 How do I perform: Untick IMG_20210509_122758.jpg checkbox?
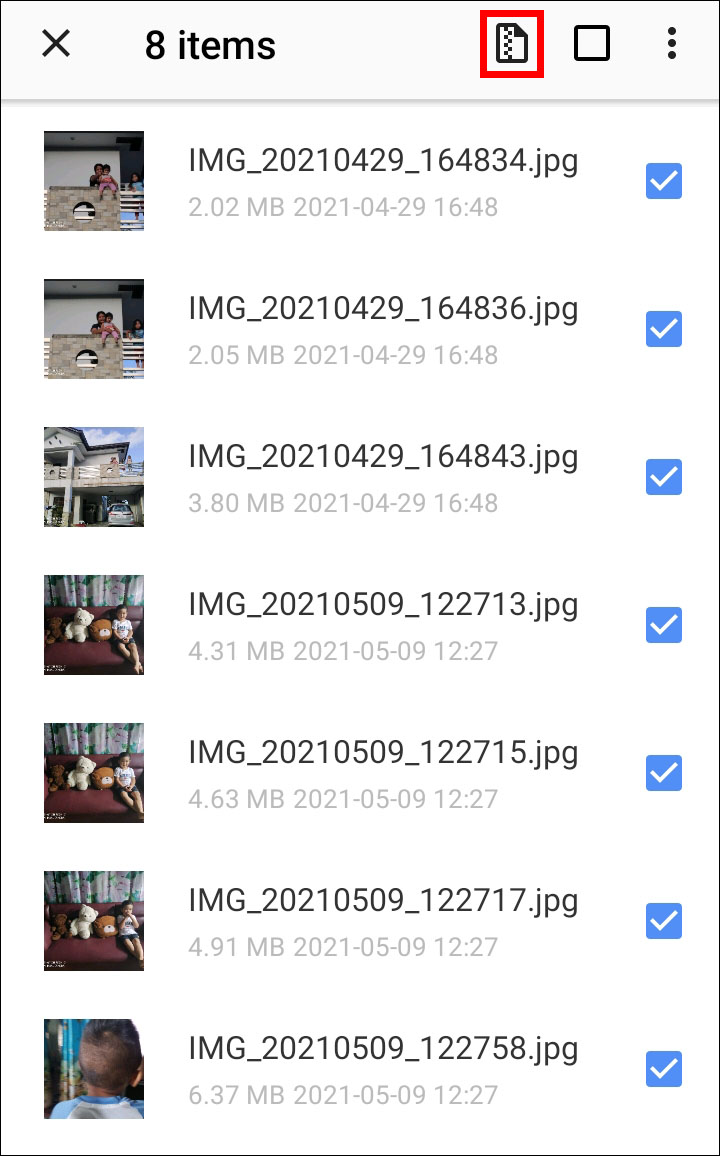point(664,1069)
